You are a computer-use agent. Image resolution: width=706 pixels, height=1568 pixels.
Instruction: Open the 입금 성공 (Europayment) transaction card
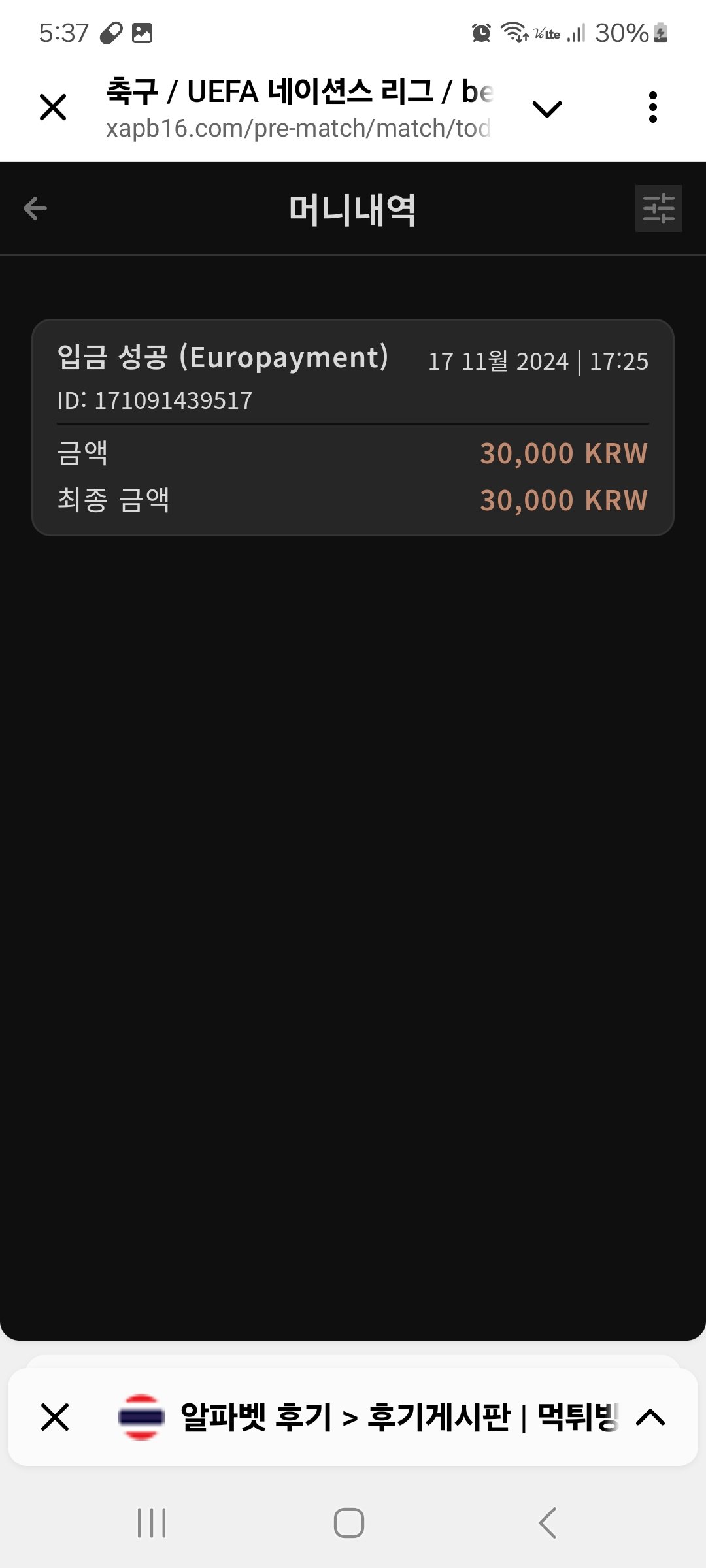pyautogui.click(x=353, y=427)
